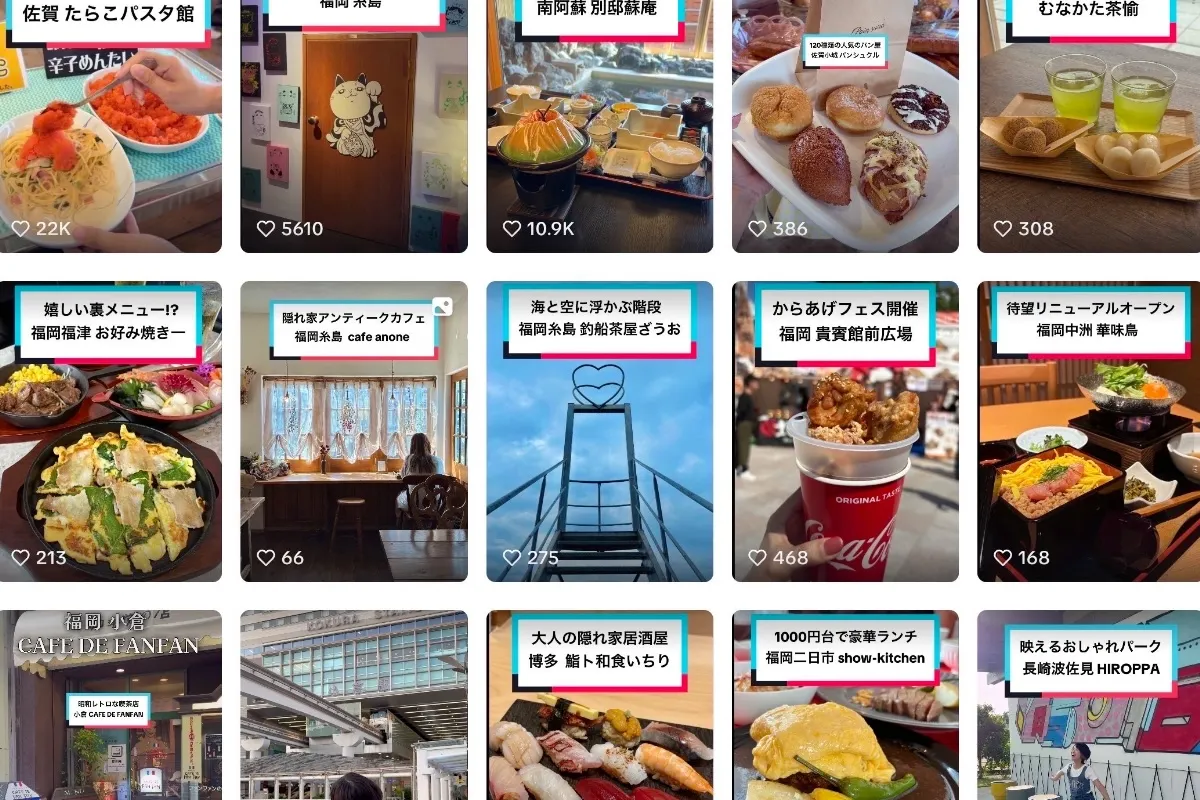
Task: Open the むなかた茶愉 video
Action: (1090, 130)
